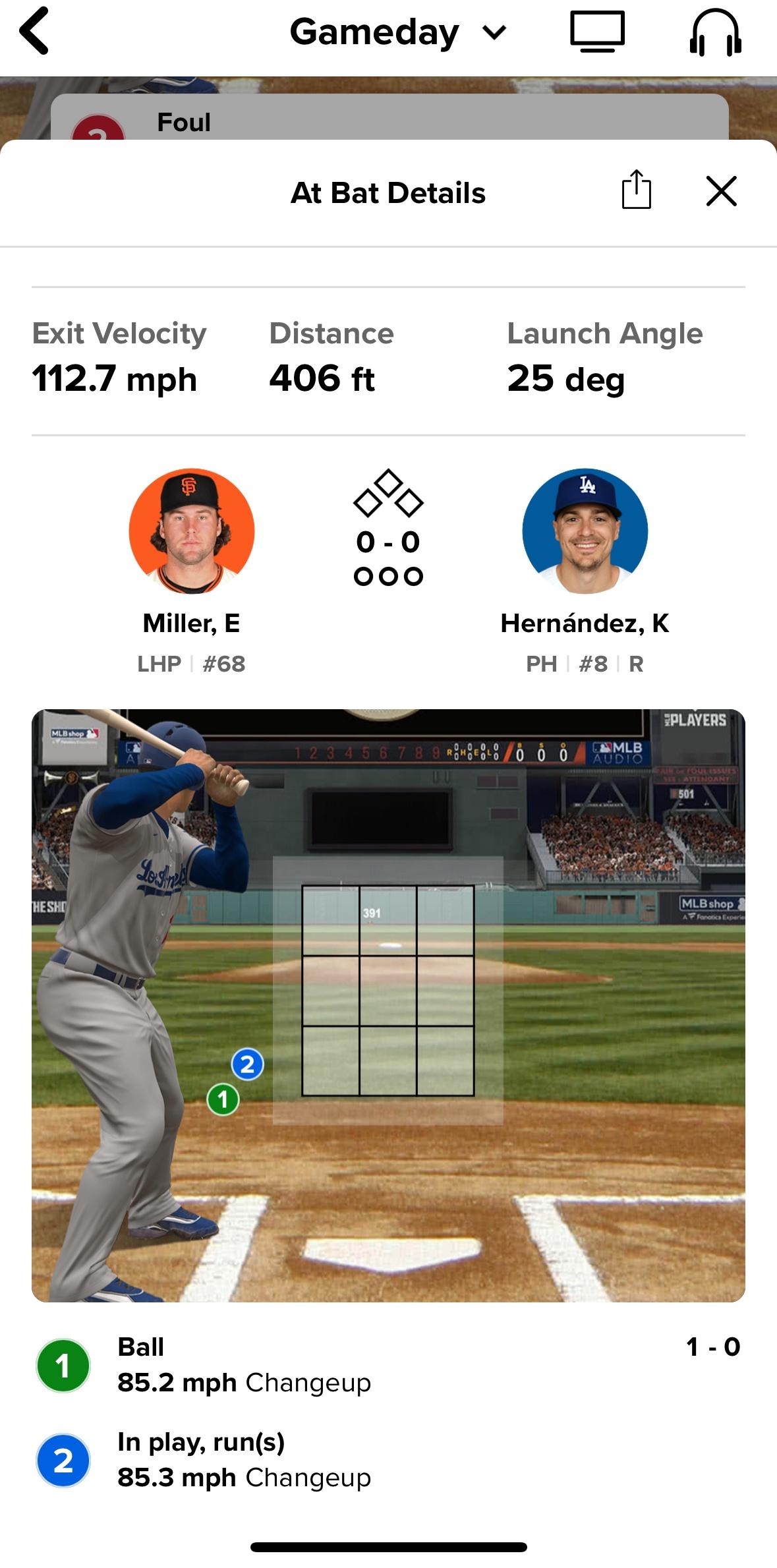777x1568 pixels.
Task: Open pitcher Miller, E profile photo
Action: tap(192, 531)
